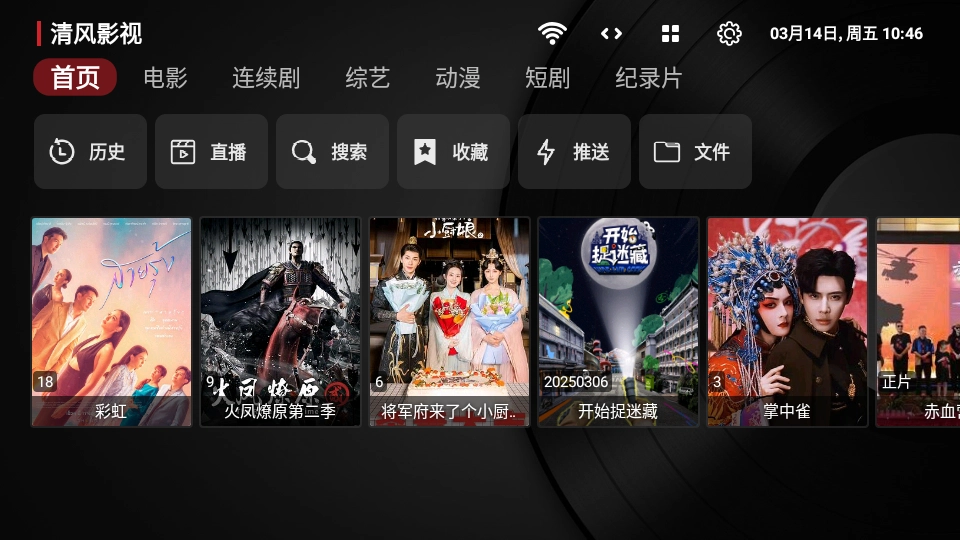Tap the 搜索 search button

[x=332, y=152]
